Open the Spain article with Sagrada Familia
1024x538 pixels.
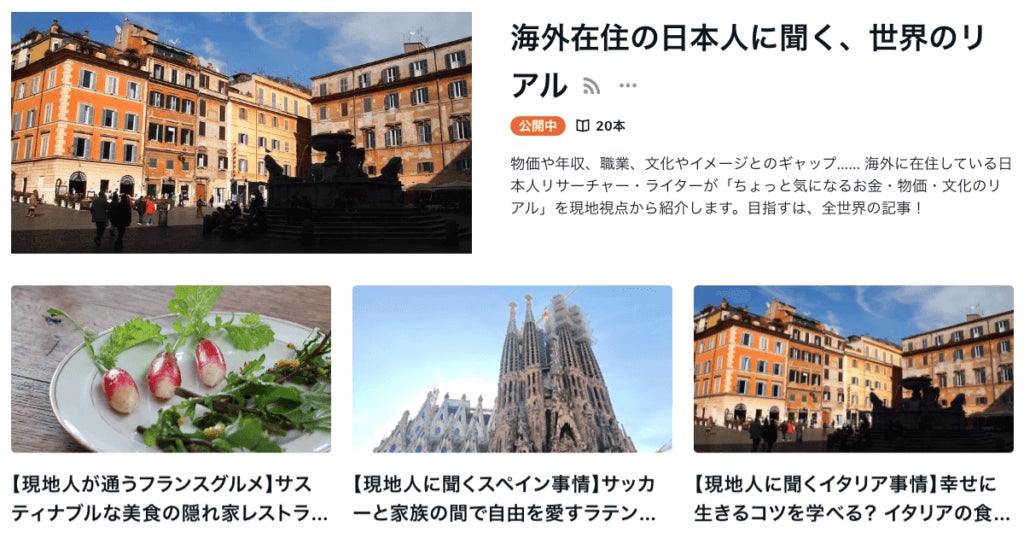512,405
